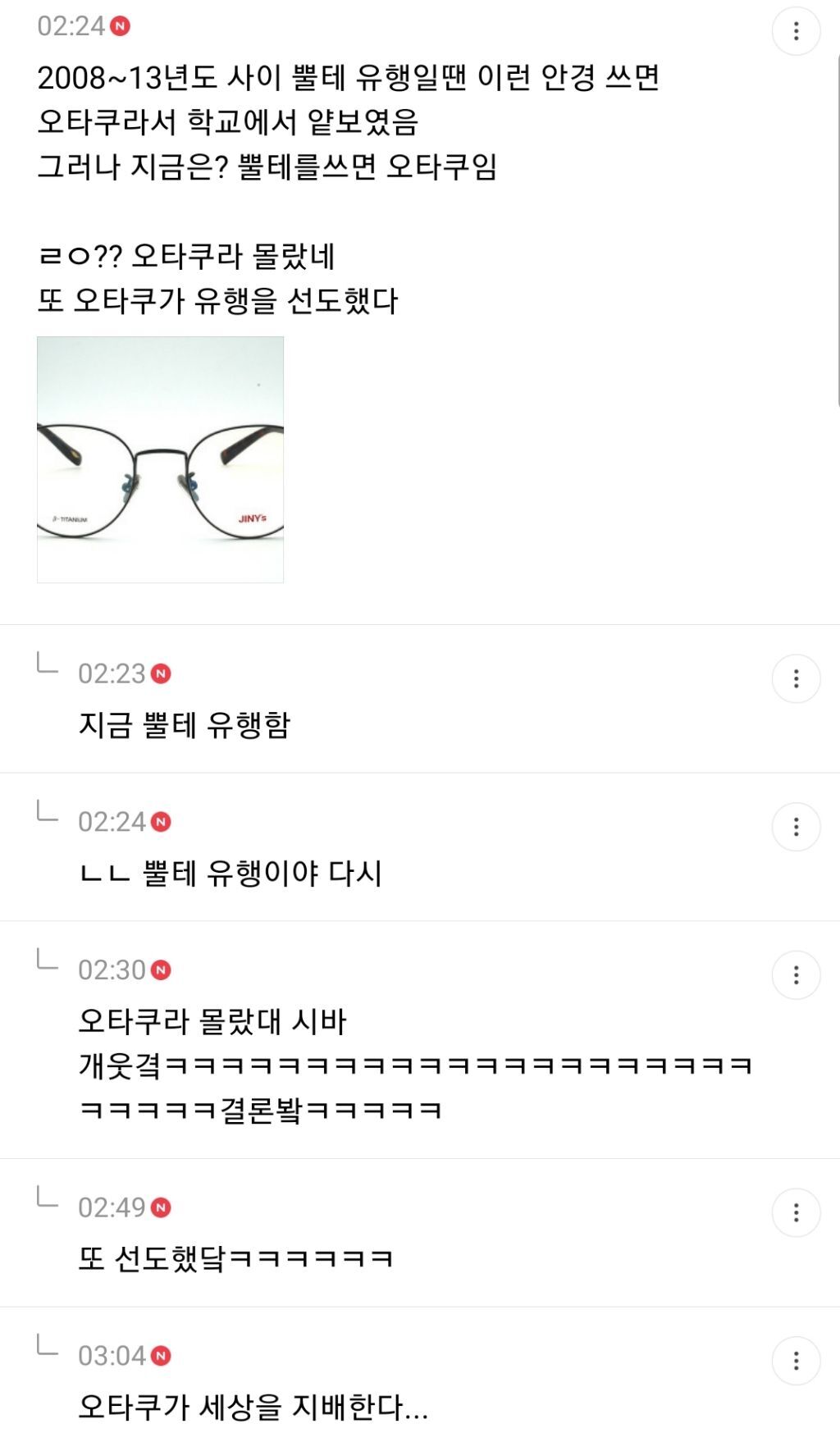Screen dimensions: 840x1442
Task: Open options menu for the 2008~13년도 comment
Action: click(x=796, y=31)
